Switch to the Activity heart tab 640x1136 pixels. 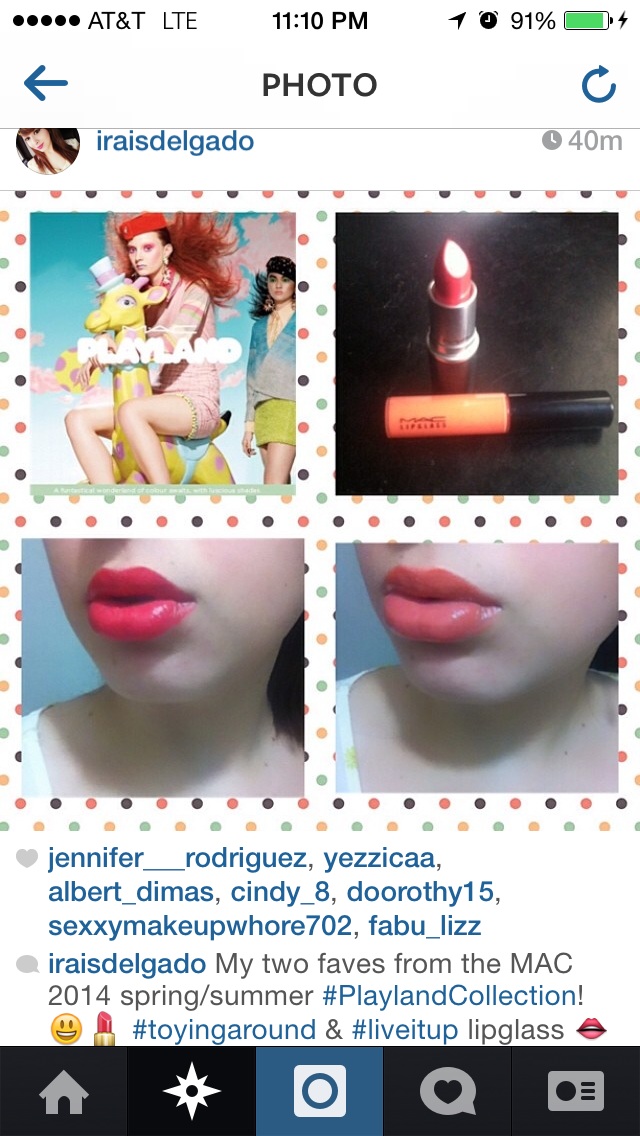tap(448, 1092)
